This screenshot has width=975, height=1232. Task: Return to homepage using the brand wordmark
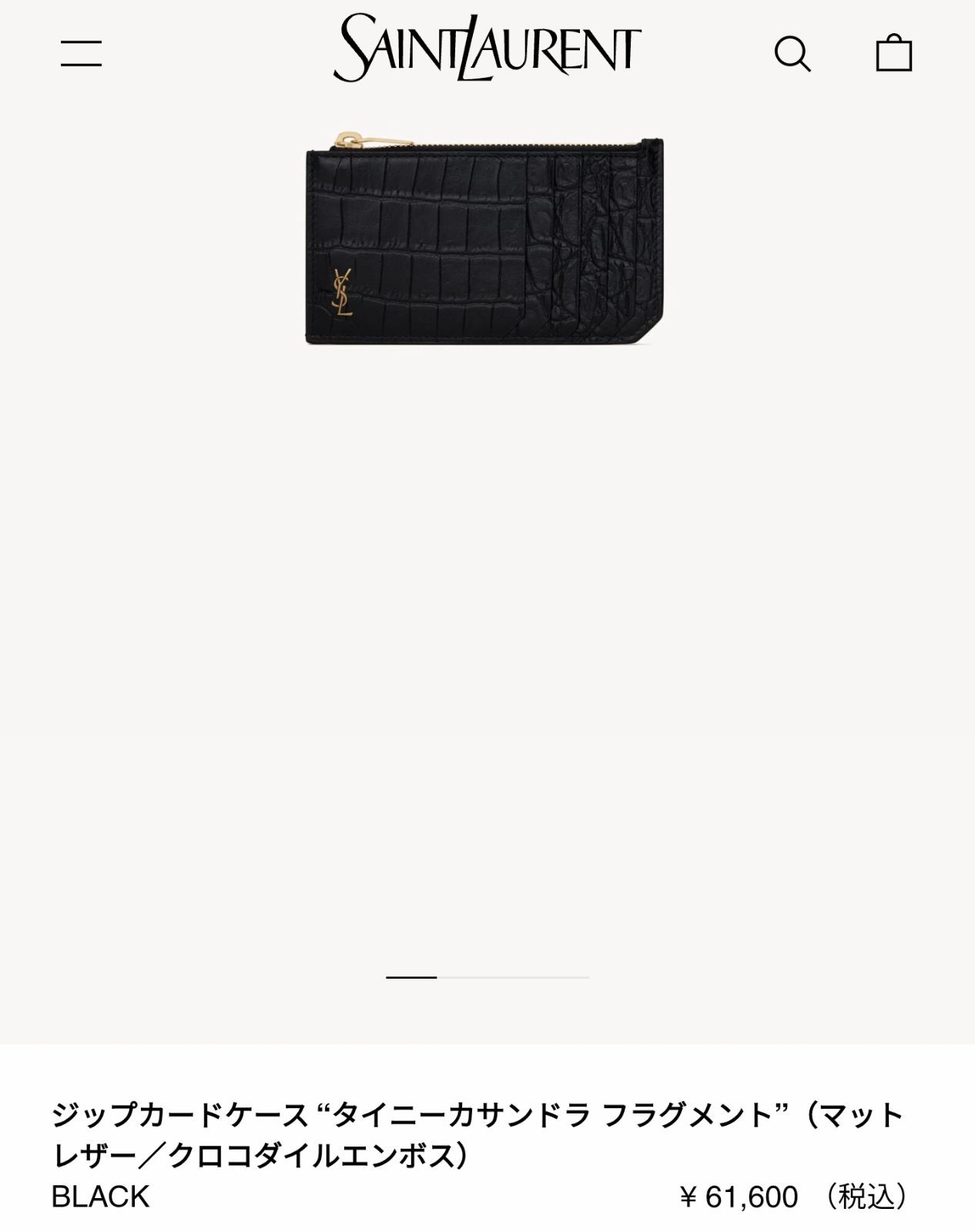(x=487, y=46)
